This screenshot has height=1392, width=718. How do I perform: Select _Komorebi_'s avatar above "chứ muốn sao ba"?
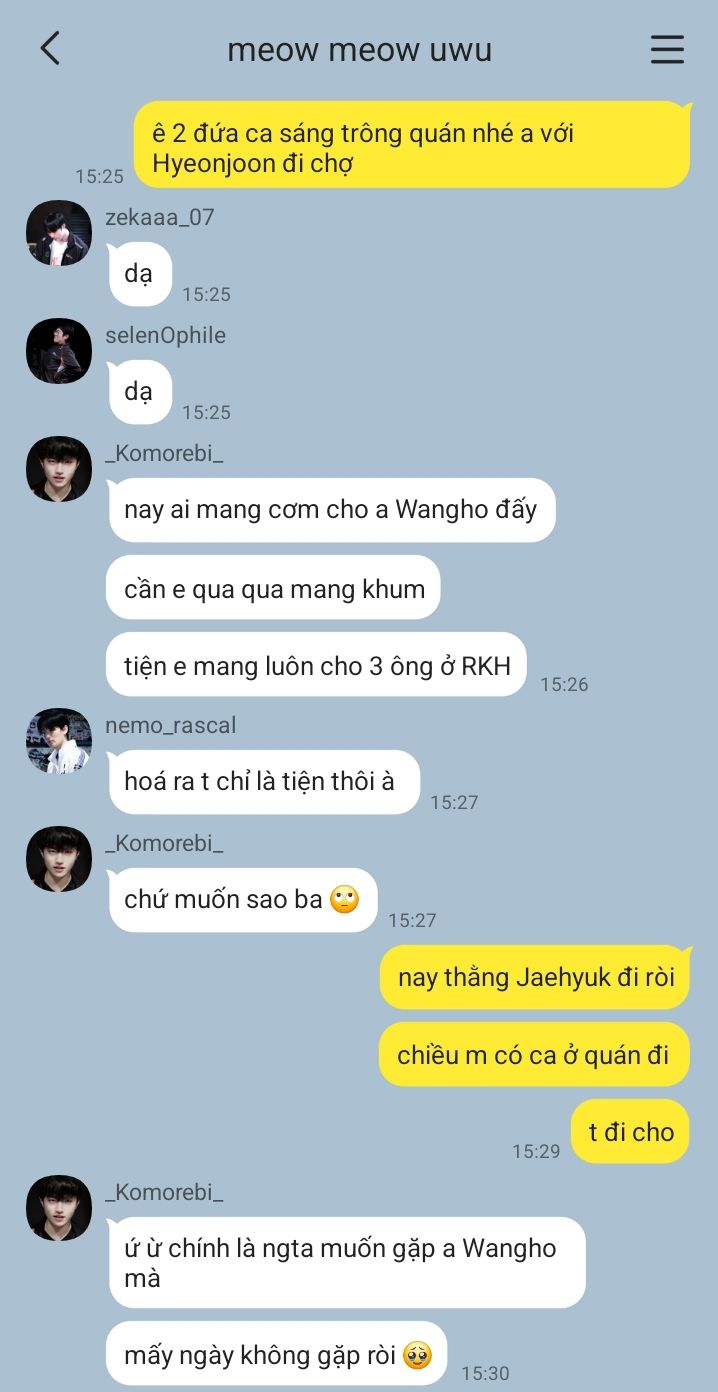pos(59,859)
